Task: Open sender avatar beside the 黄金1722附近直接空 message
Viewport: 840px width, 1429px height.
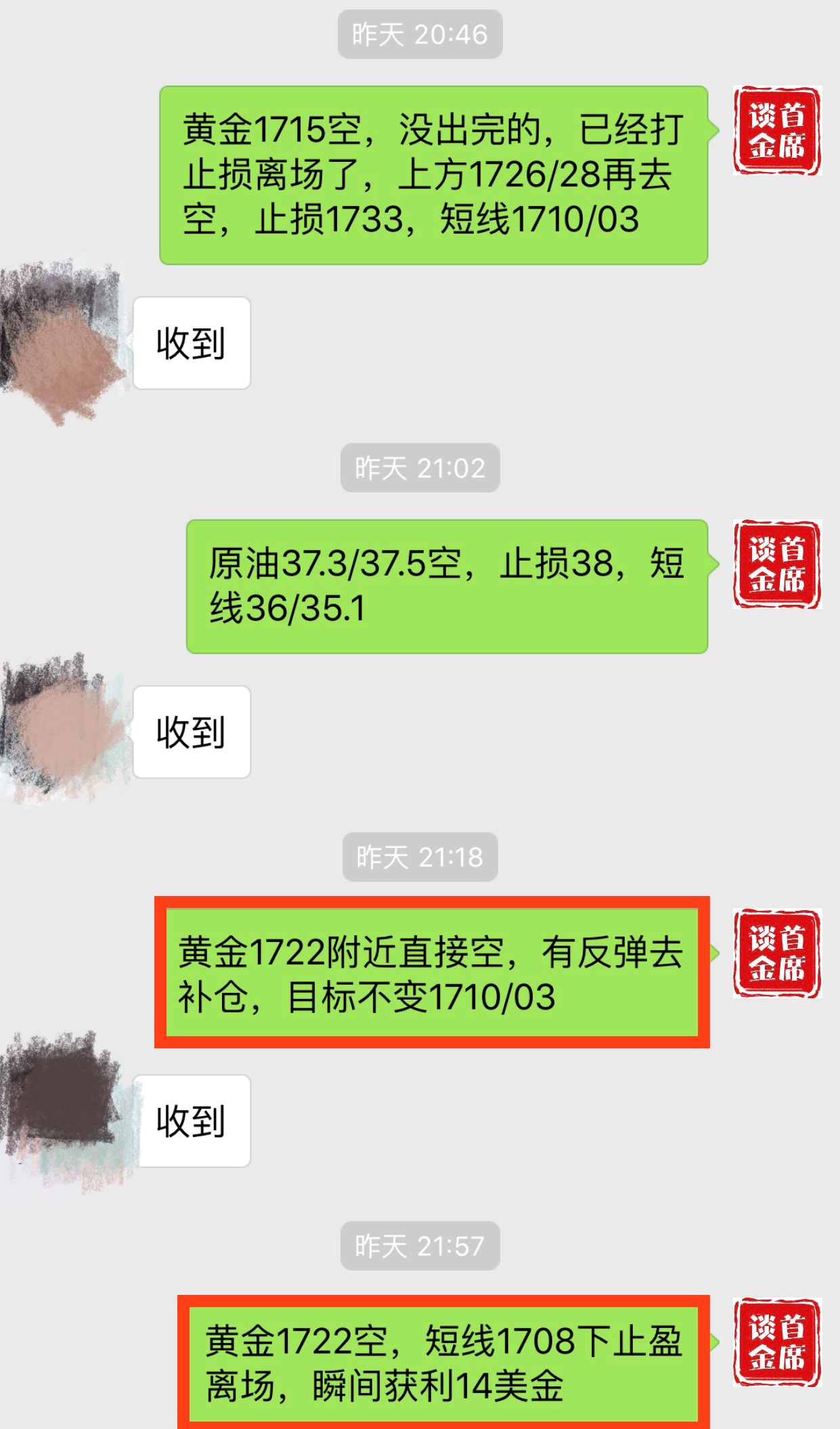Action: [776, 953]
